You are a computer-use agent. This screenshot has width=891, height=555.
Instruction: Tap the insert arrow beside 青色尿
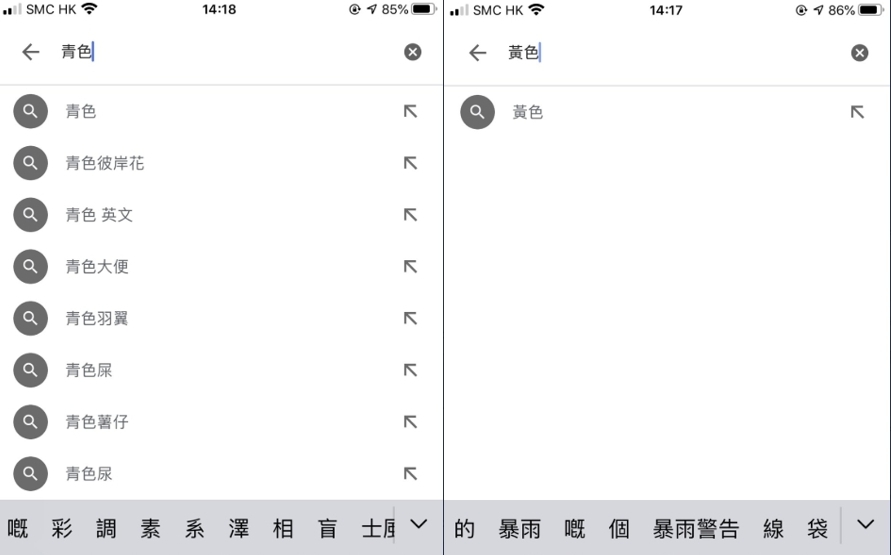[410, 474]
